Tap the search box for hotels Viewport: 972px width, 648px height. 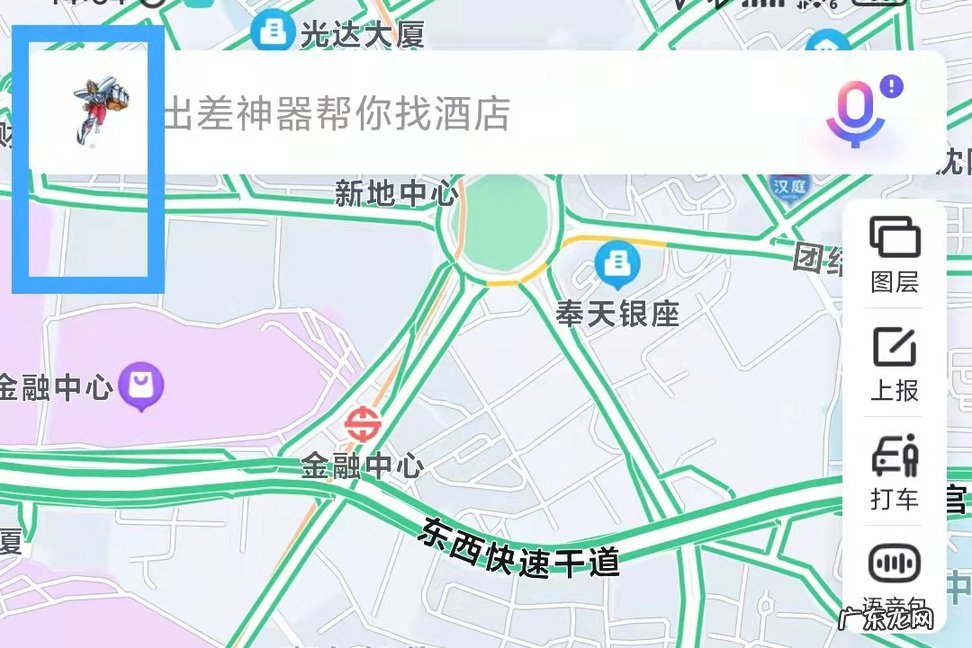coord(480,114)
